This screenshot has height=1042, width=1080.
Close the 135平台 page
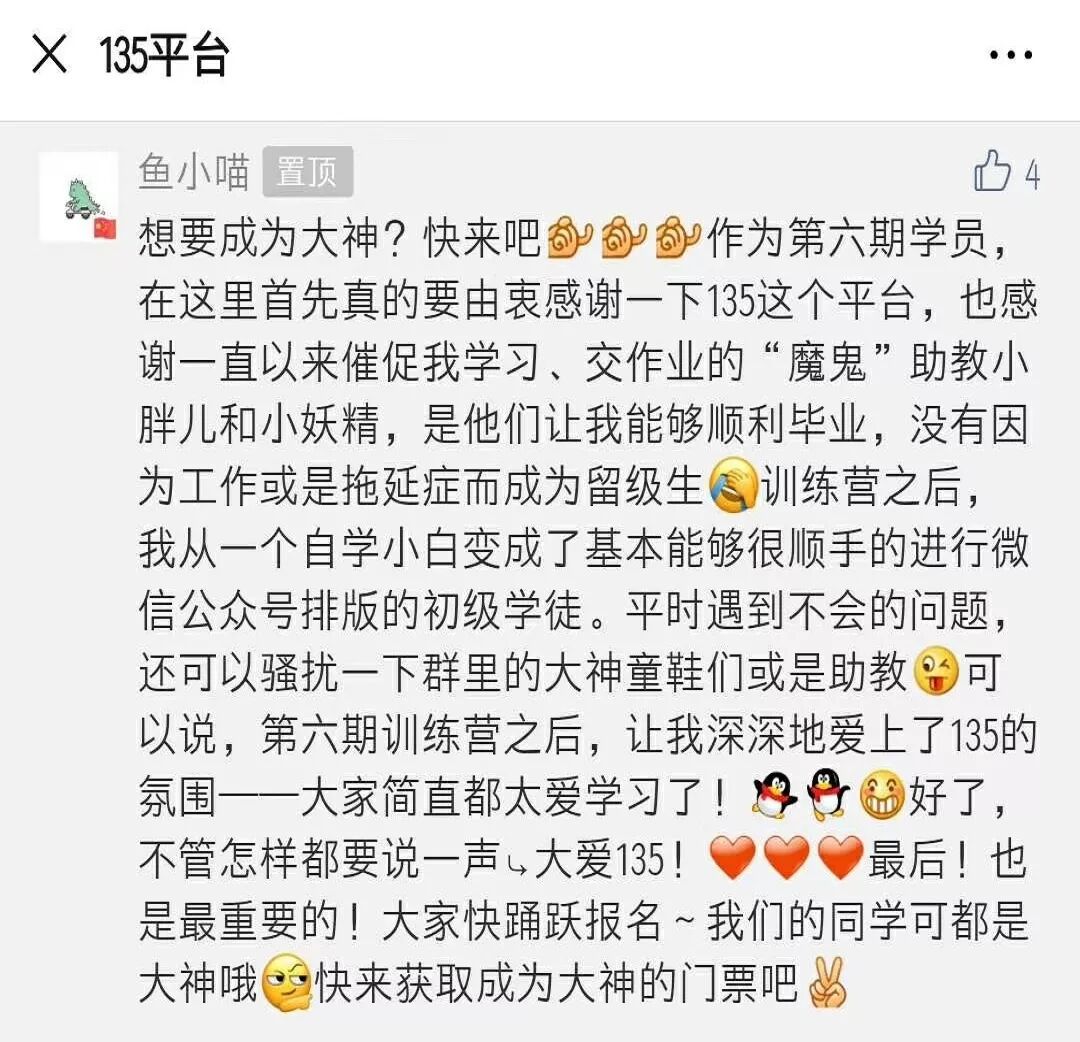pos(49,54)
